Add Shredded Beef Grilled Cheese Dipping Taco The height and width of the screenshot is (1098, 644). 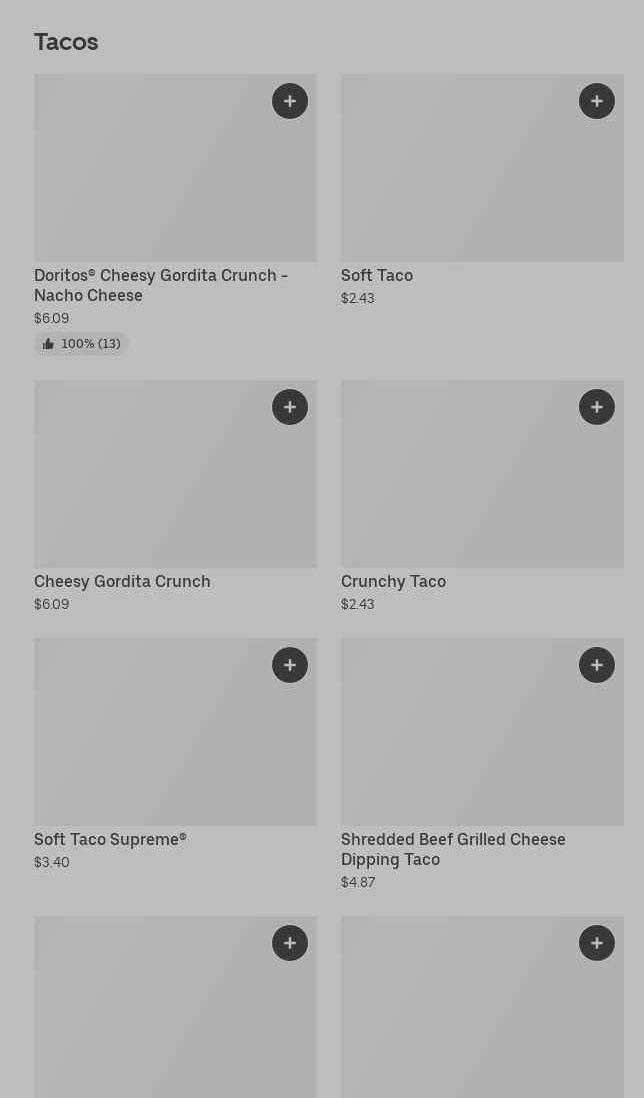click(x=596, y=665)
